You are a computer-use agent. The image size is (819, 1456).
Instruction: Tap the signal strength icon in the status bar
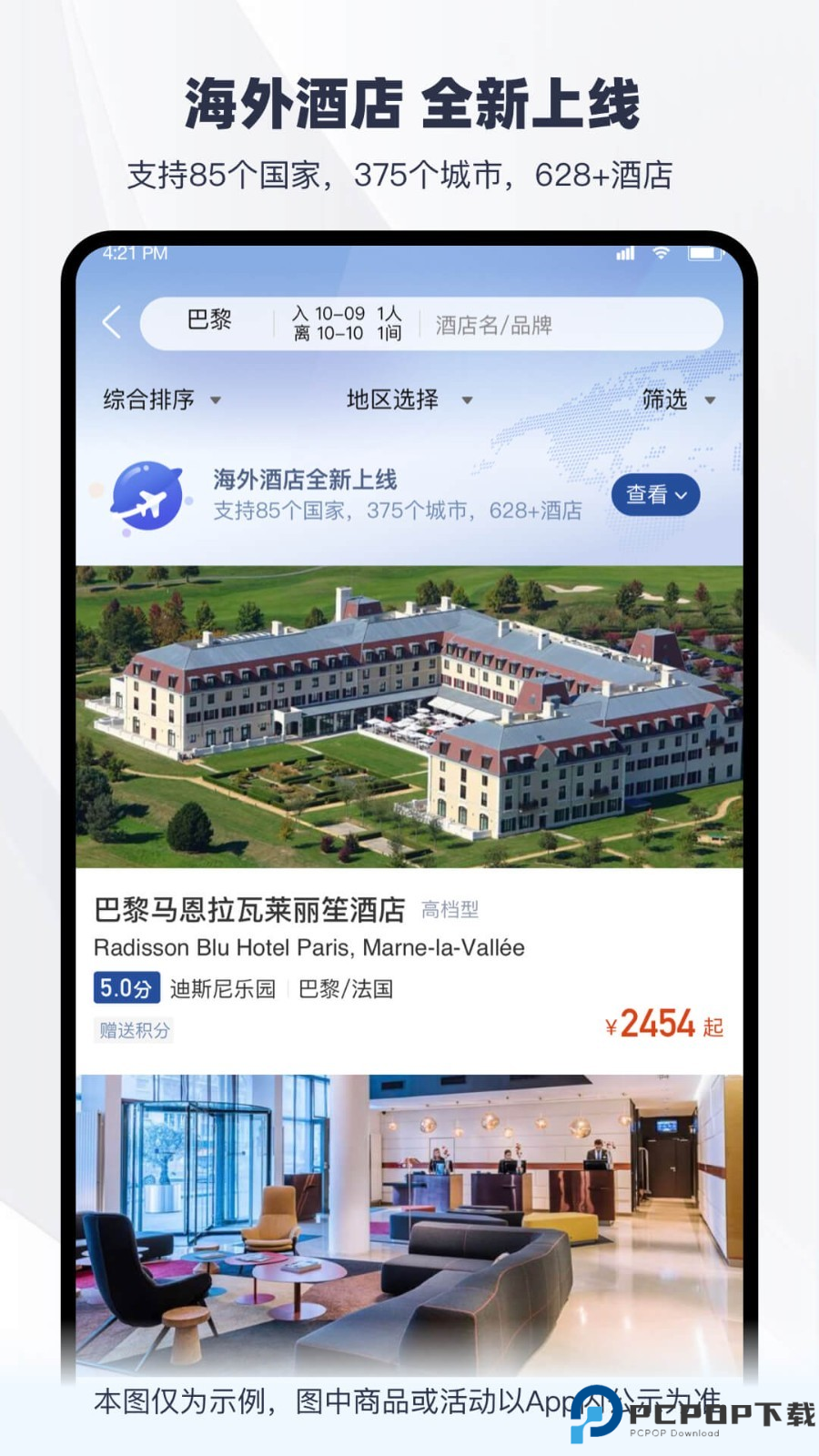tap(625, 253)
